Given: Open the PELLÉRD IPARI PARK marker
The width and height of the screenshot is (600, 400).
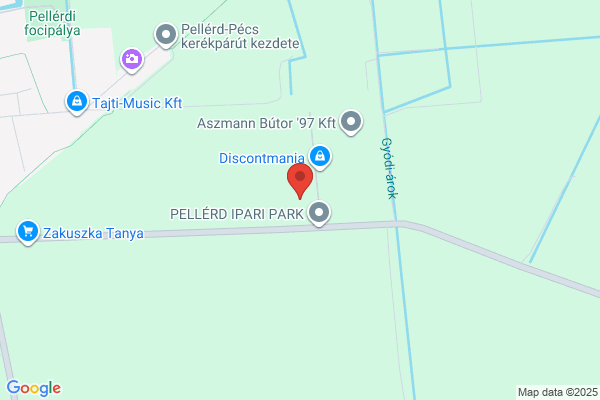Looking at the screenshot, I should (x=319, y=213).
